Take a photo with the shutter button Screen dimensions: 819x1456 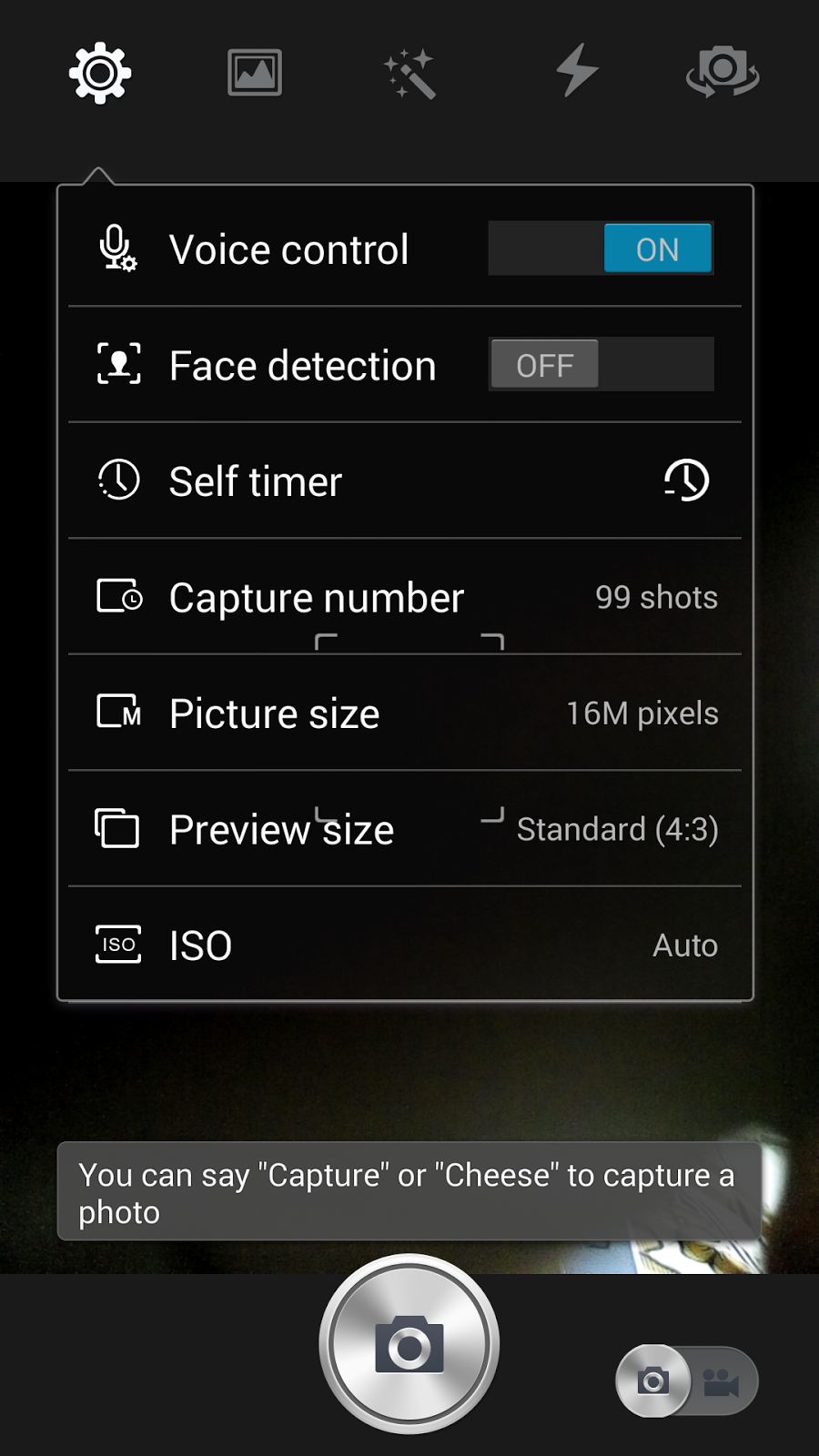coord(409,1344)
